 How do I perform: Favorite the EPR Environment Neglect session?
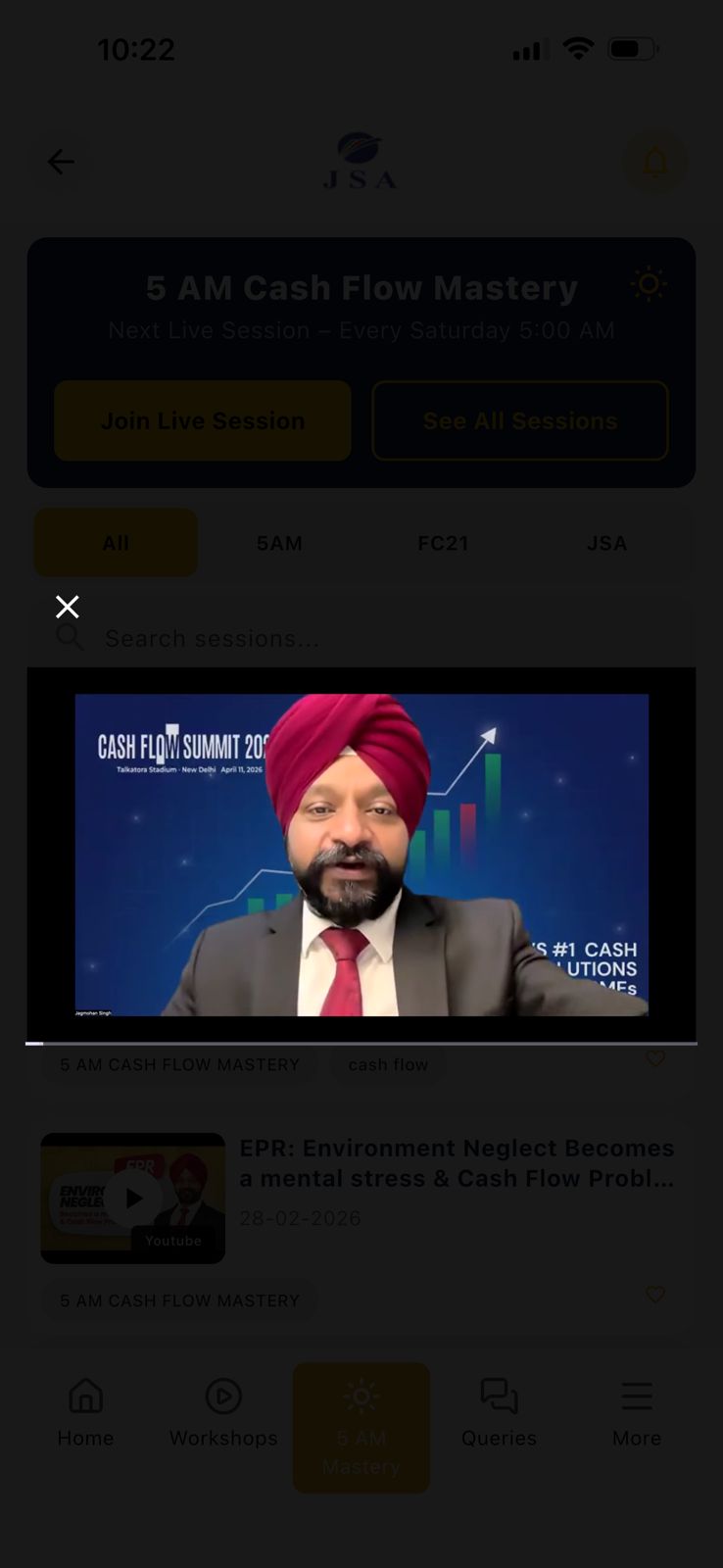655,1295
